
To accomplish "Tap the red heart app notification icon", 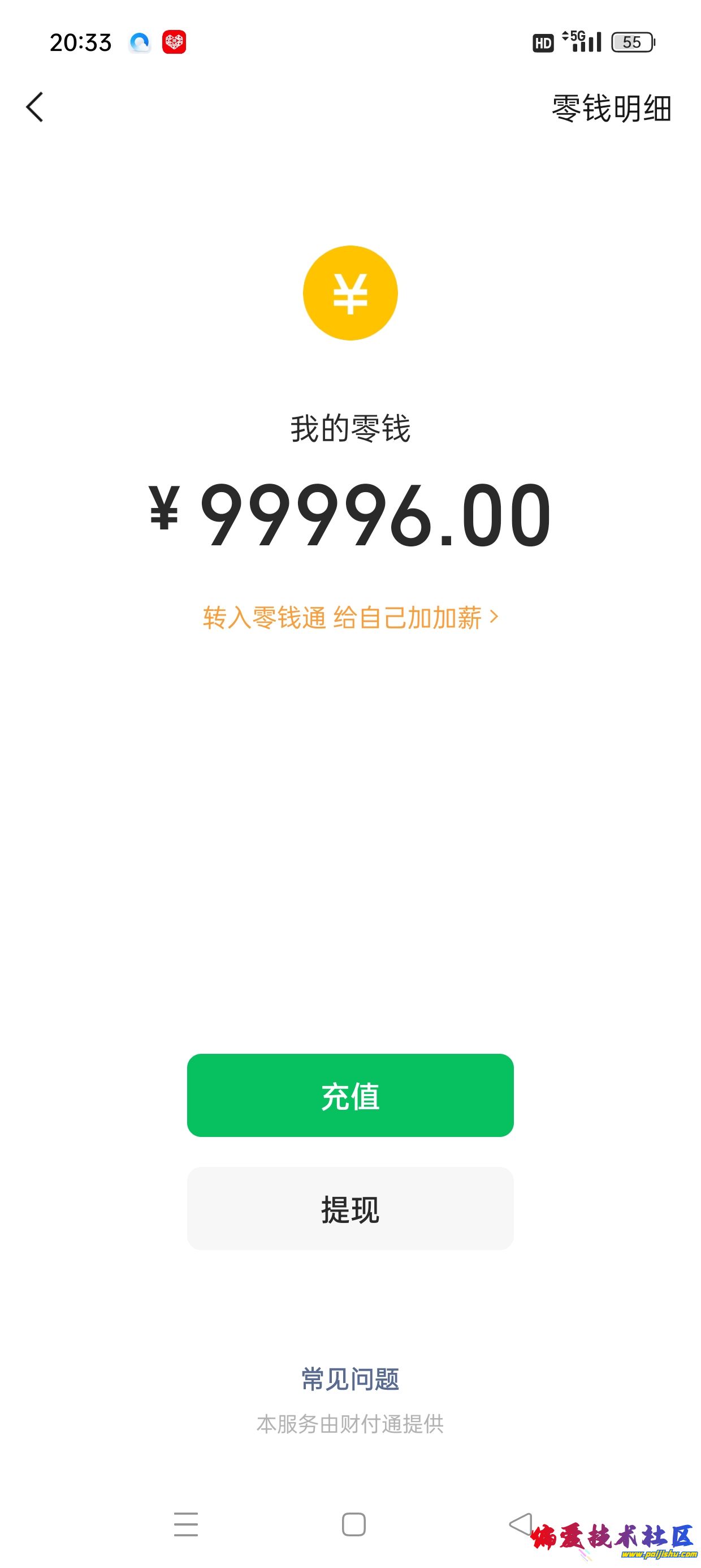I will 175,41.
